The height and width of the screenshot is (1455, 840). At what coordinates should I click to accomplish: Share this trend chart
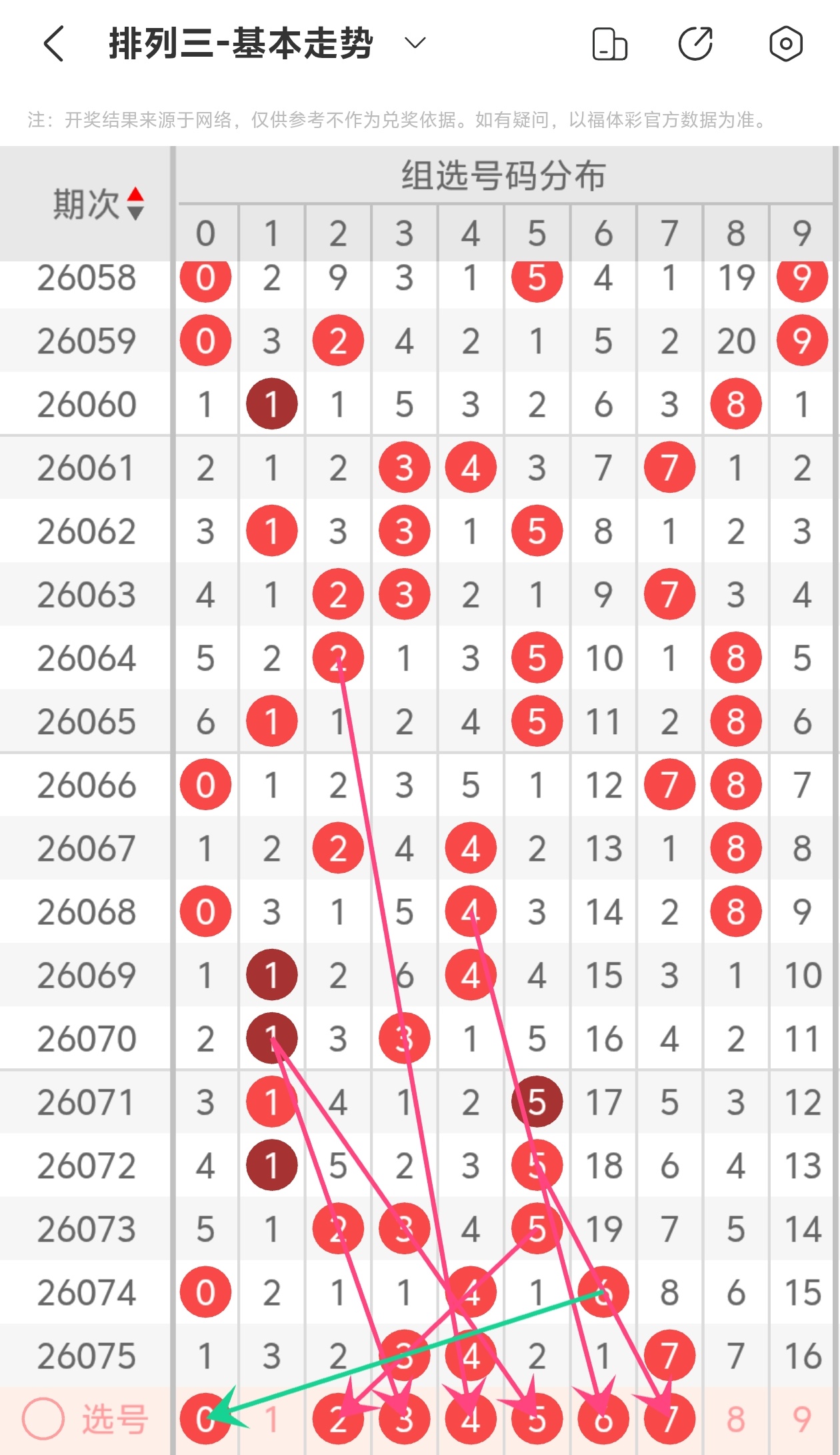[695, 44]
